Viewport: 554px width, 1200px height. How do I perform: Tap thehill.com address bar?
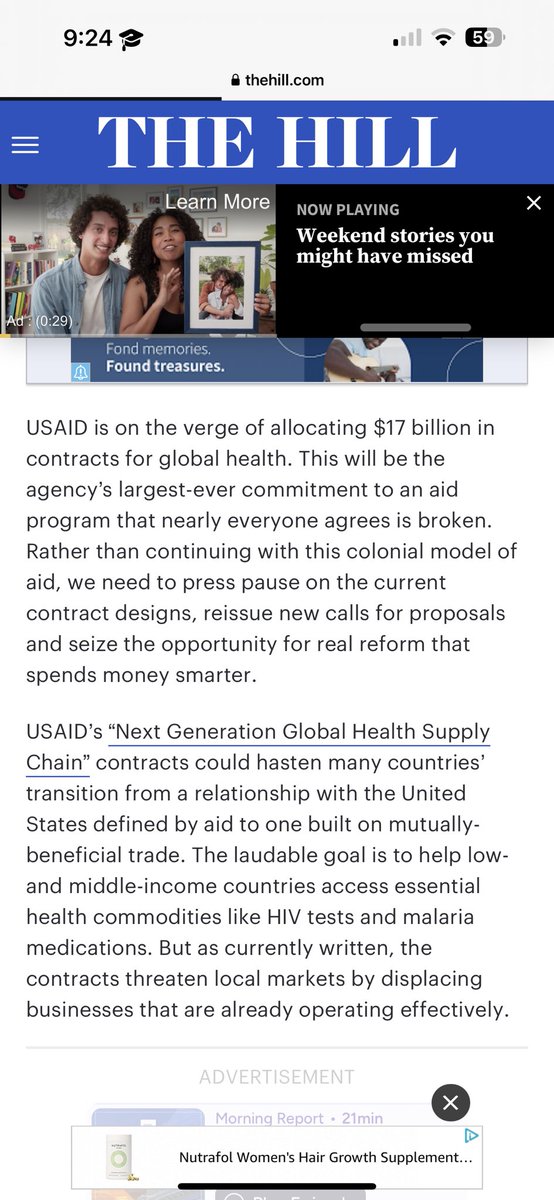pyautogui.click(x=277, y=80)
